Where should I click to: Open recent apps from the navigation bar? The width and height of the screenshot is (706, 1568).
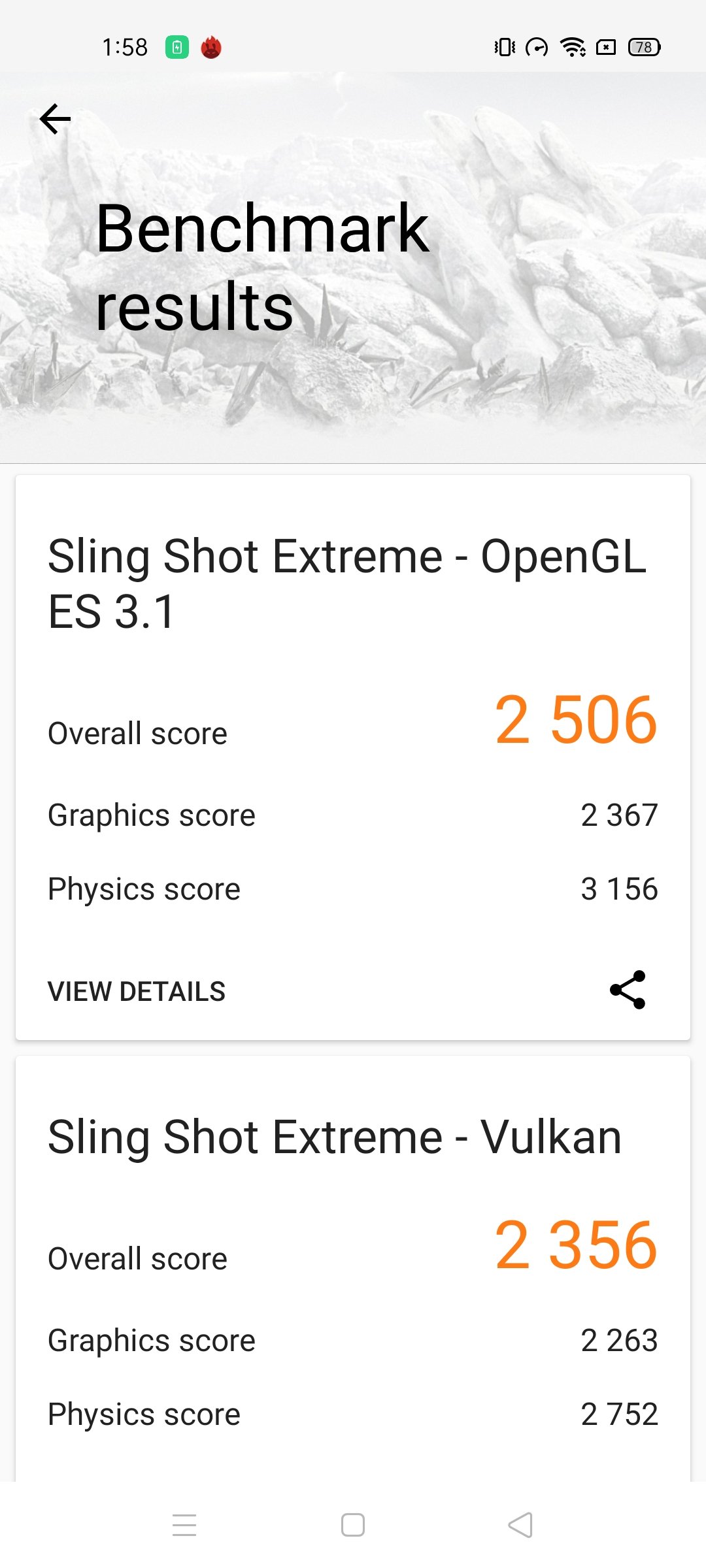[184, 1525]
